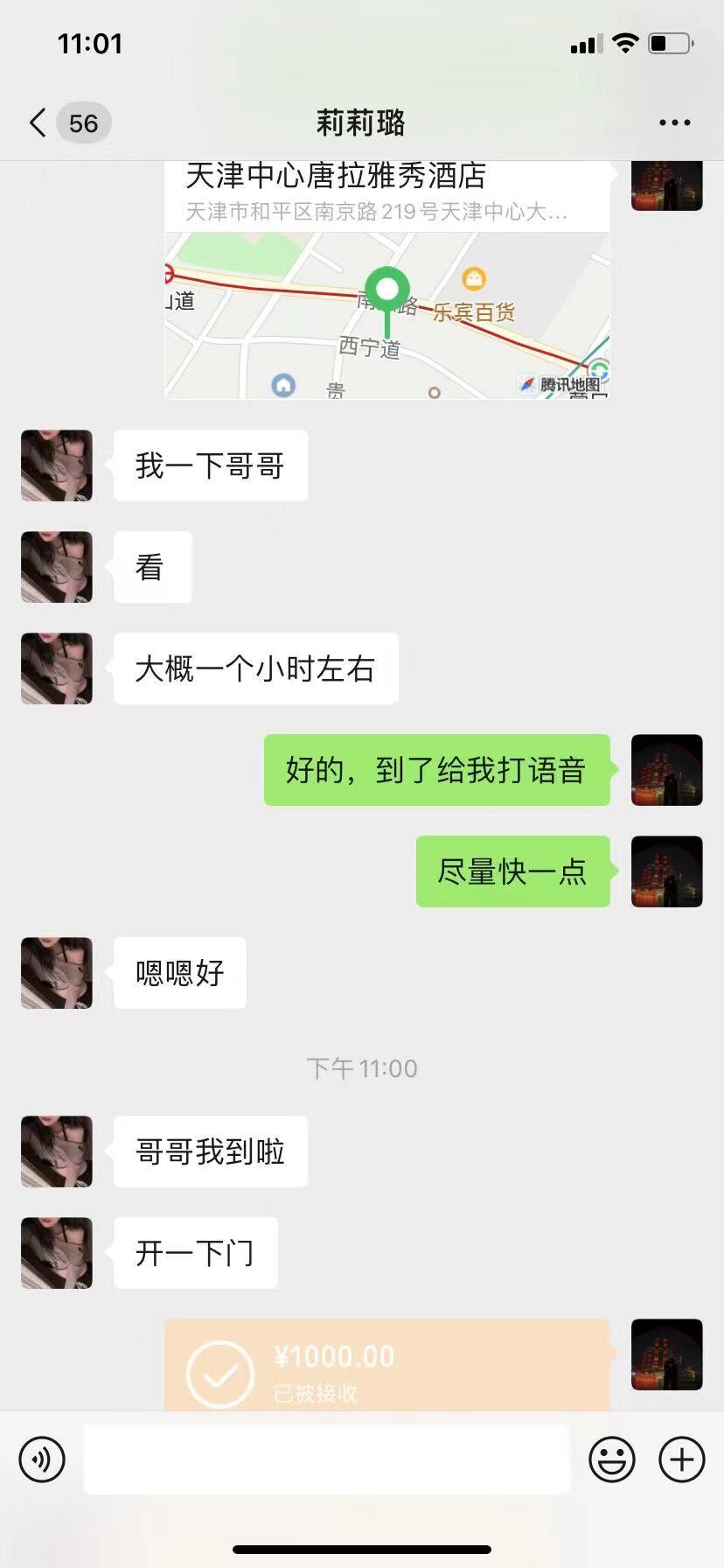The height and width of the screenshot is (1568, 724).
Task: Open my avatar beside 尽量快一点
Action: click(666, 871)
